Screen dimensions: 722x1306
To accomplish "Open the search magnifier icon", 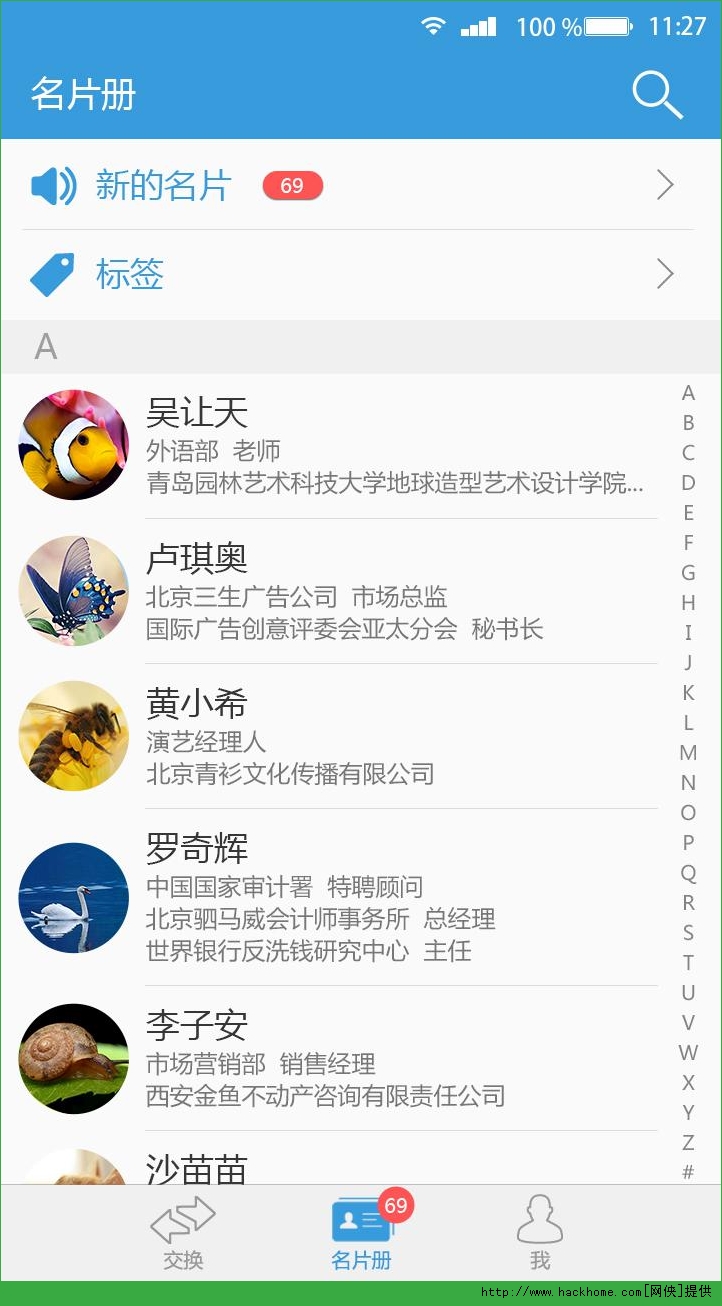I will click(x=657, y=95).
